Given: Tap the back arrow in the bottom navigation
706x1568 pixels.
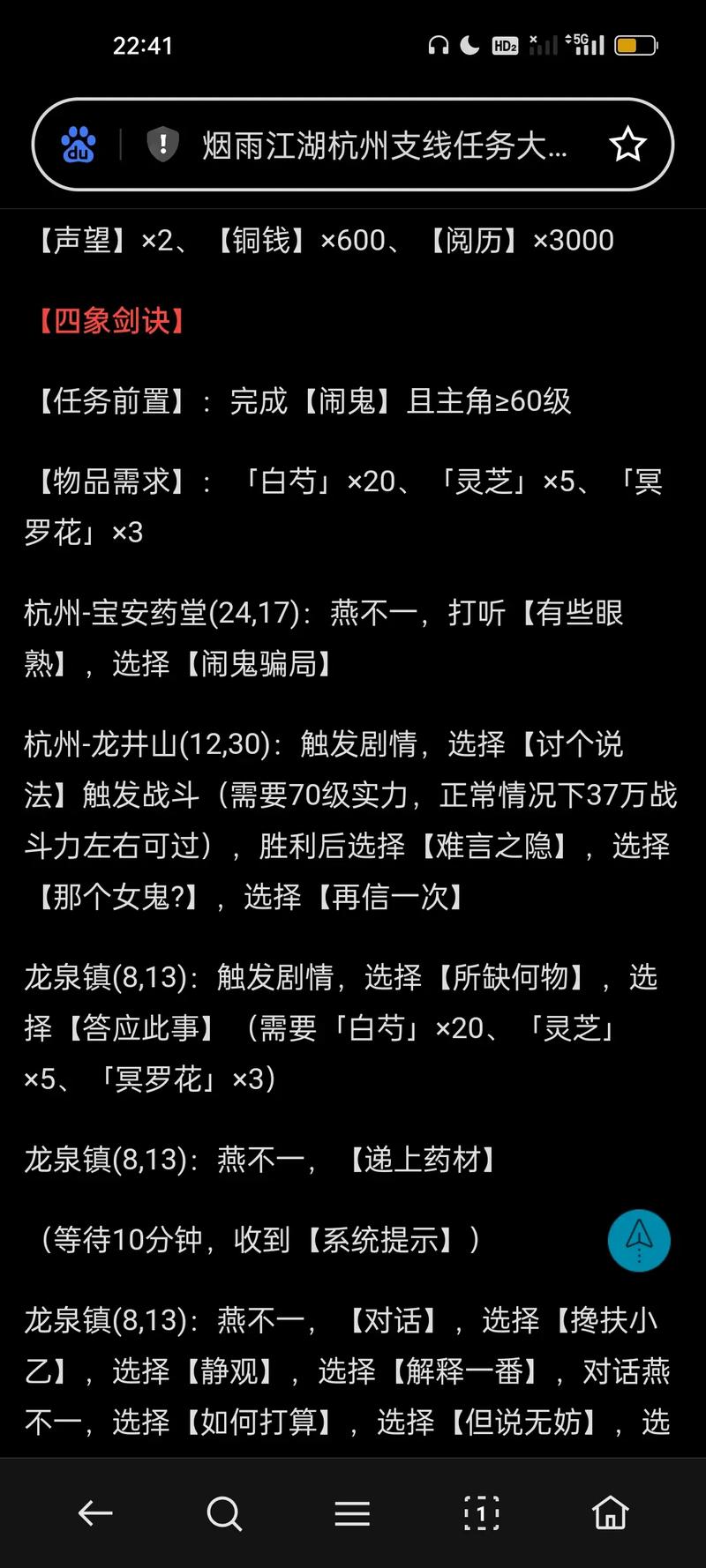Looking at the screenshot, I should pos(95,1513).
